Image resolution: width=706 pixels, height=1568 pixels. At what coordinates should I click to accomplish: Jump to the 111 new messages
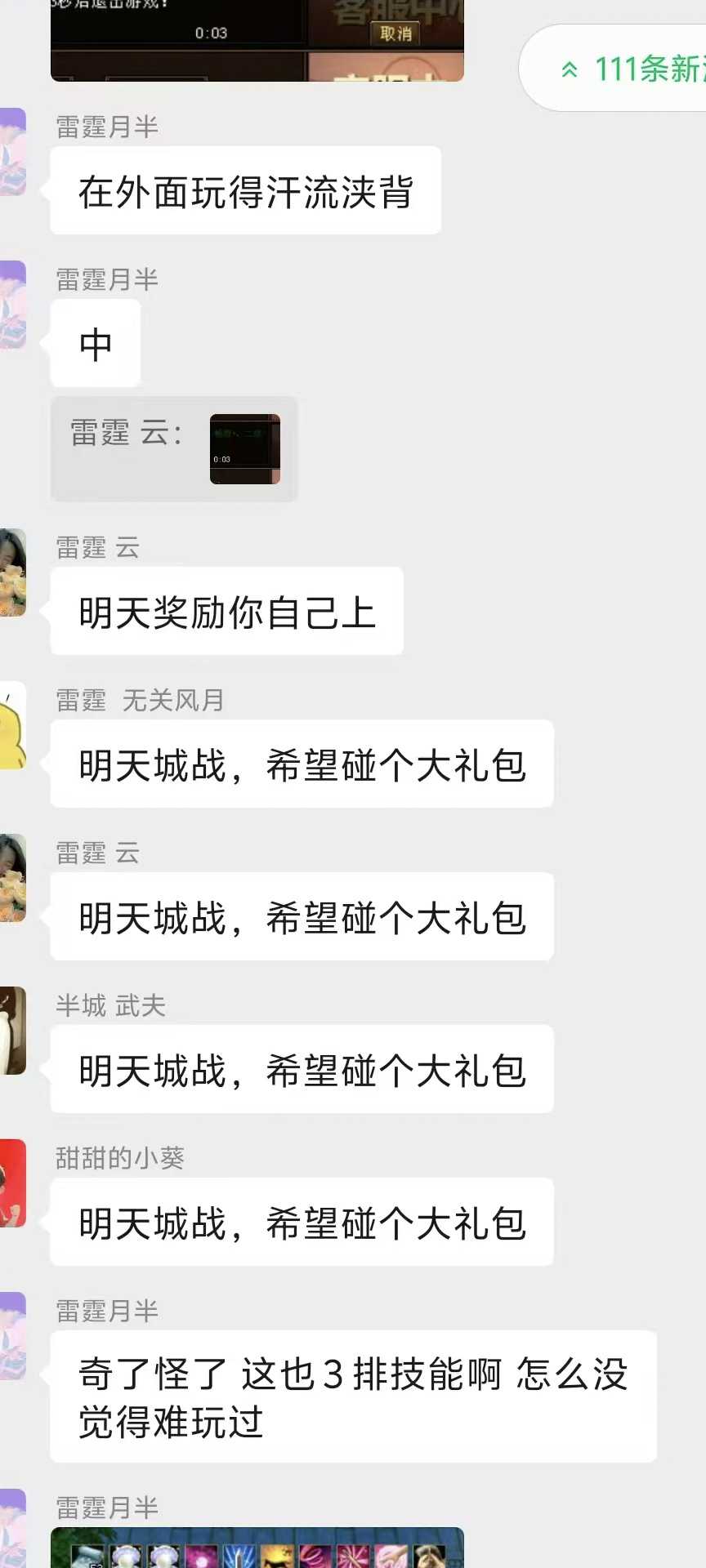[629, 69]
